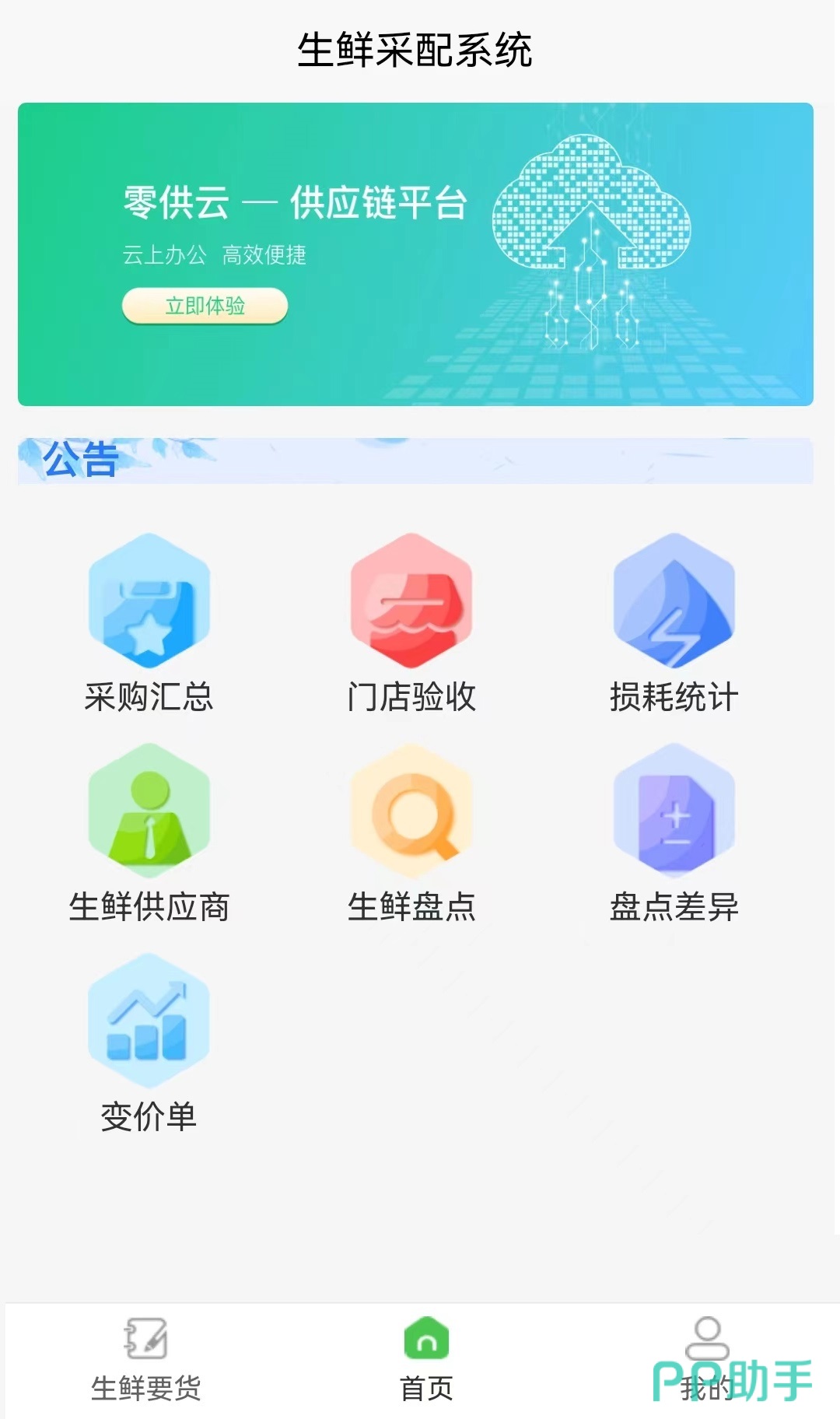Open 采购汇总 purchase summary

(x=149, y=622)
